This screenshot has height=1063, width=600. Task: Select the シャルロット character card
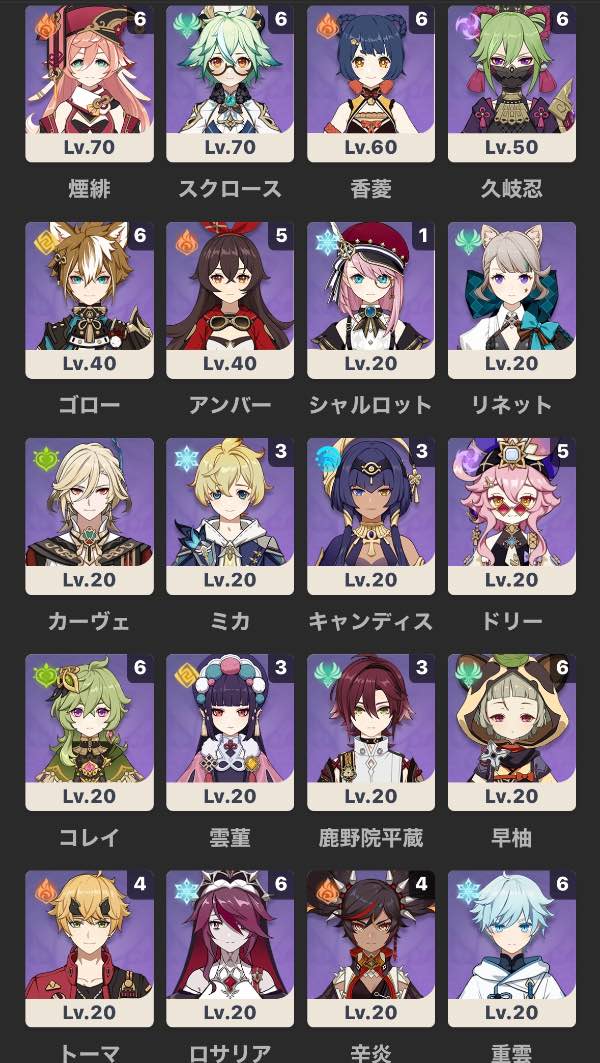coord(371,299)
